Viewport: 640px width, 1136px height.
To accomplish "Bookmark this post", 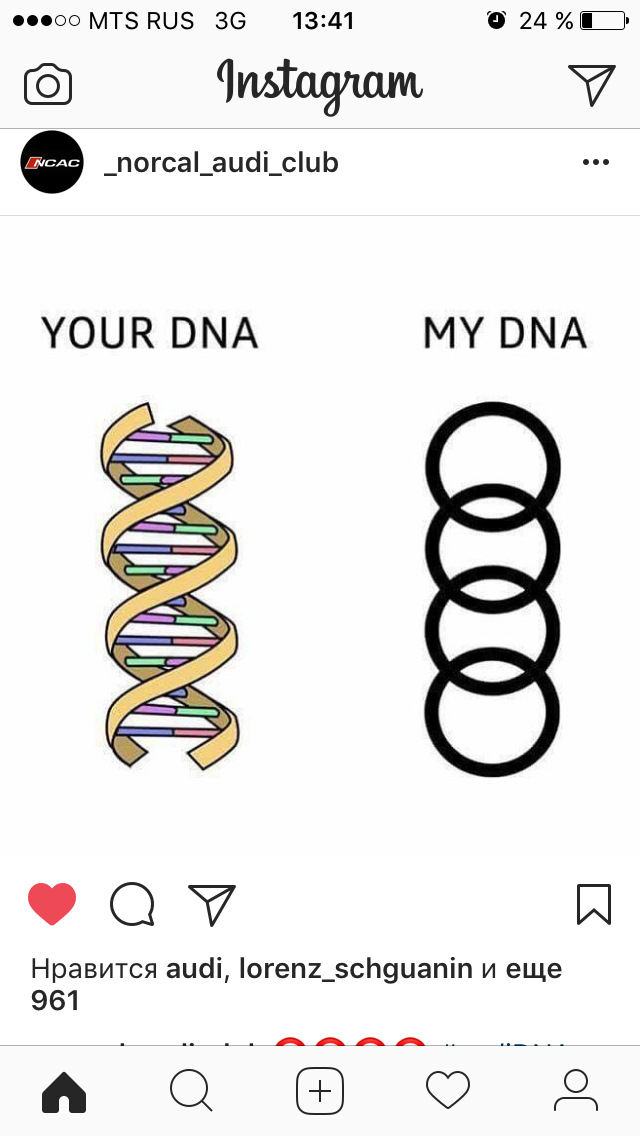I will point(593,904).
